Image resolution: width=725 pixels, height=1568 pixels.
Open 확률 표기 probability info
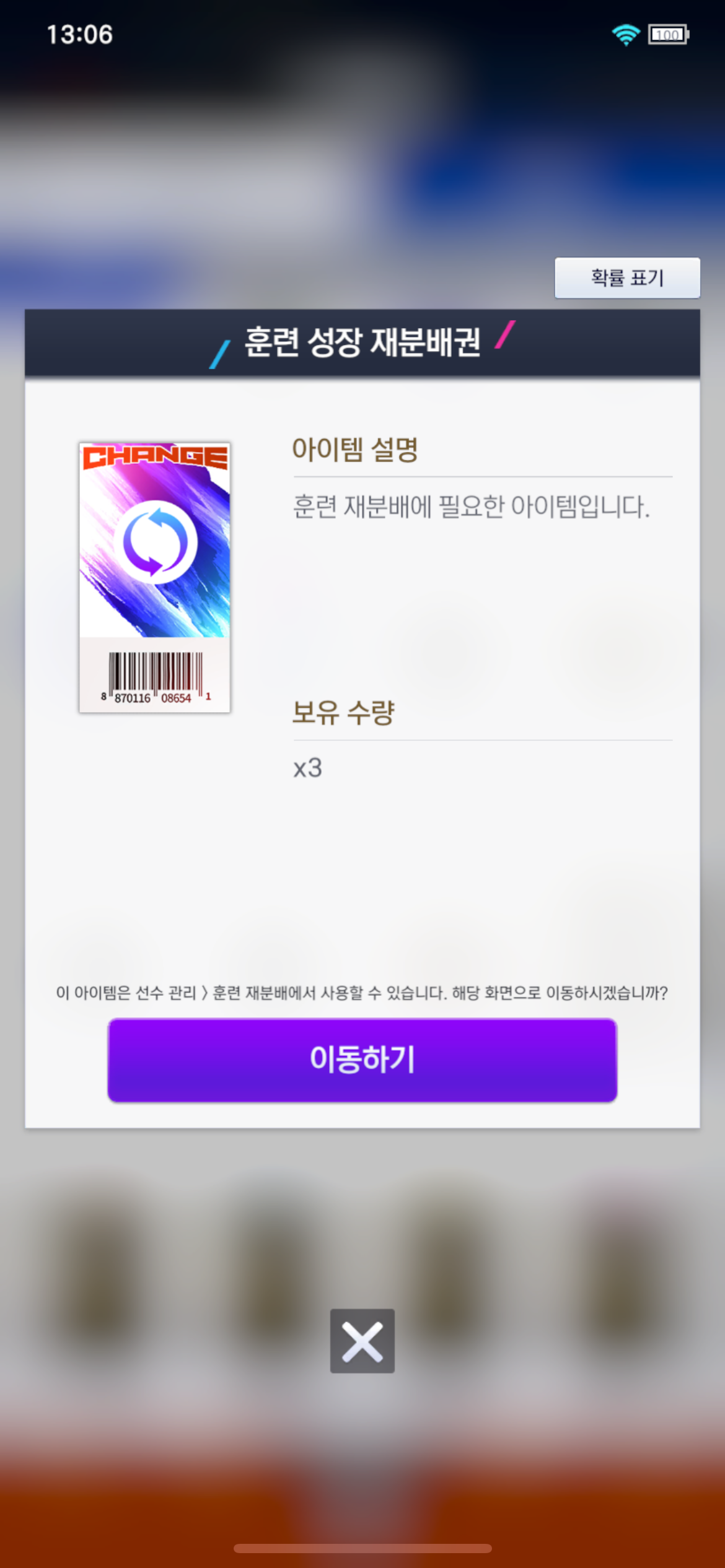(626, 278)
